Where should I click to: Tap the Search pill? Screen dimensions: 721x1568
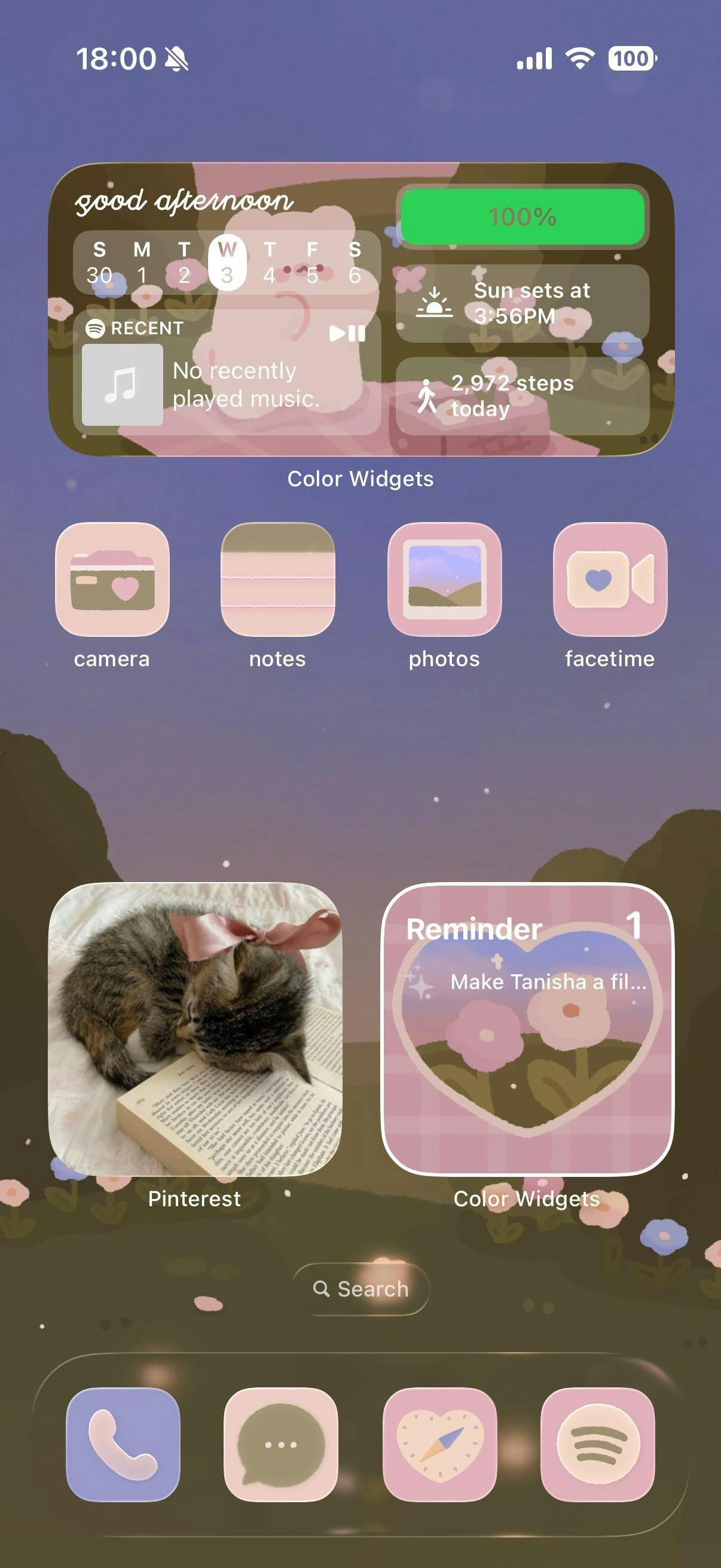tap(361, 1289)
